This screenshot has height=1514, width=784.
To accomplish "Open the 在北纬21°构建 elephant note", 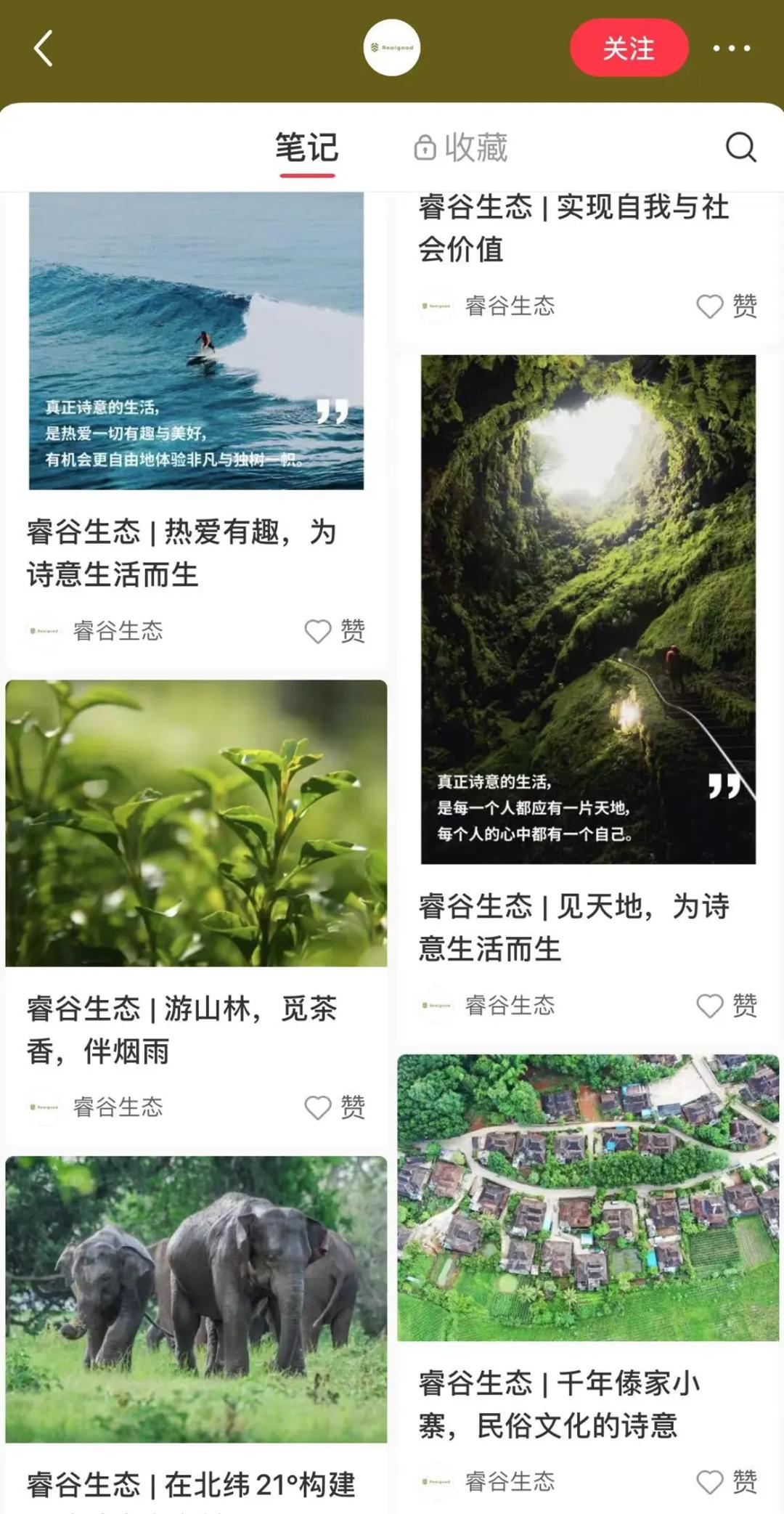I will [x=196, y=1300].
